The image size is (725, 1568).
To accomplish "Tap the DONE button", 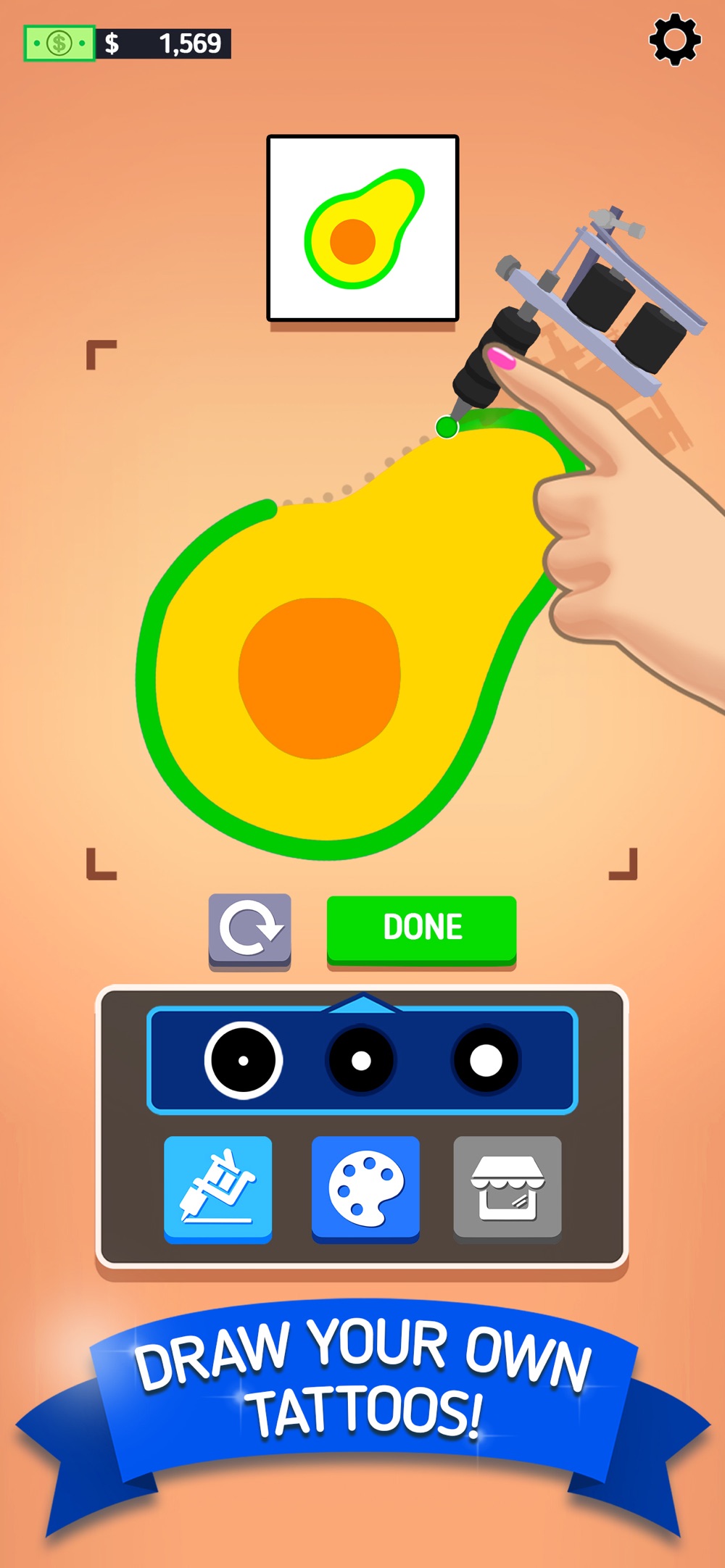I will pos(421,928).
